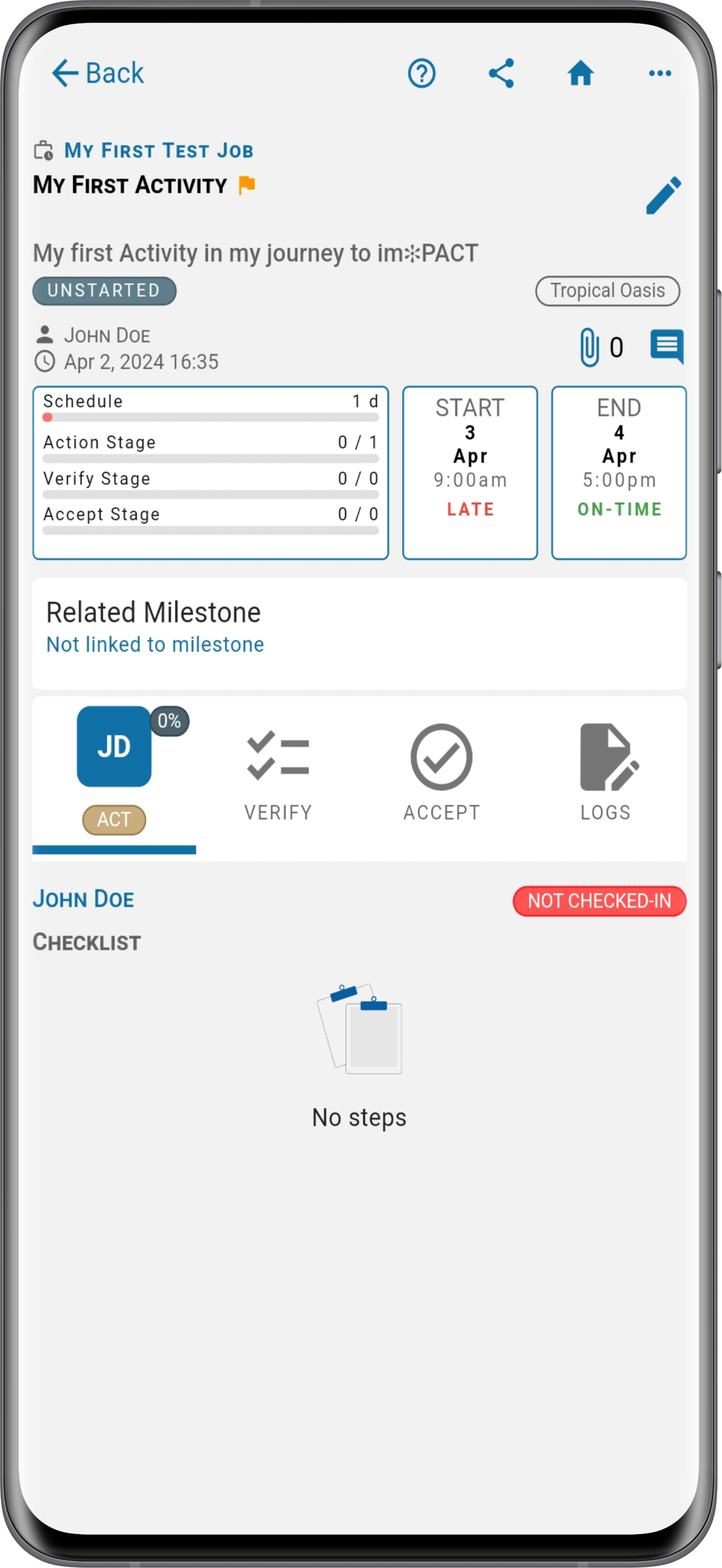Open the My First Test Job link
Viewport: 722px width, 1568px height.
coord(158,150)
